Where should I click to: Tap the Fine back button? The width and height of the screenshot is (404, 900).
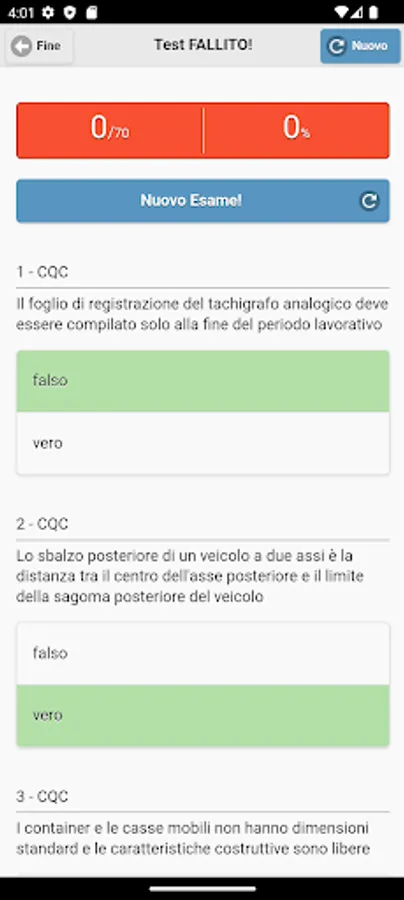pyautogui.click(x=39, y=46)
